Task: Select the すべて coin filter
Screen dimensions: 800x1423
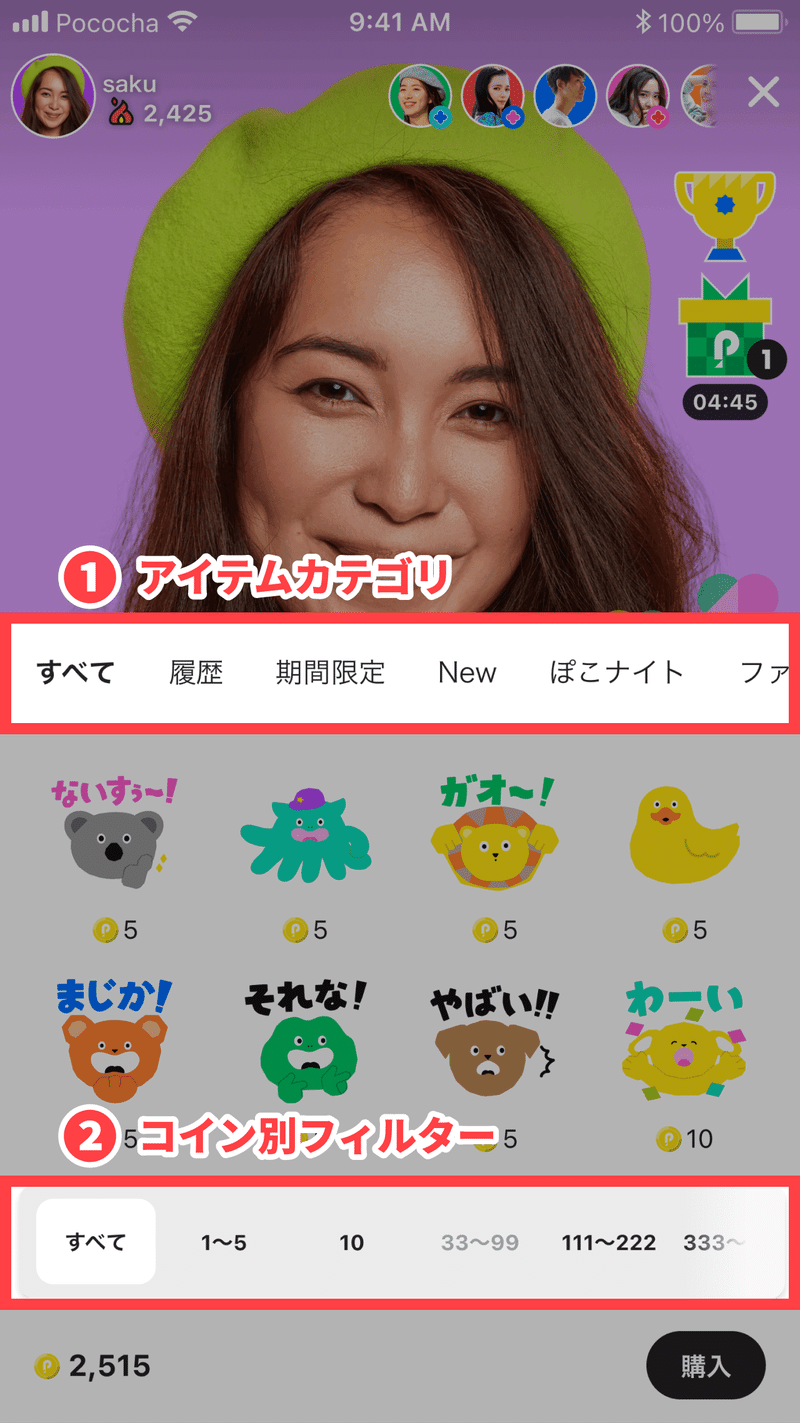Action: [96, 1242]
